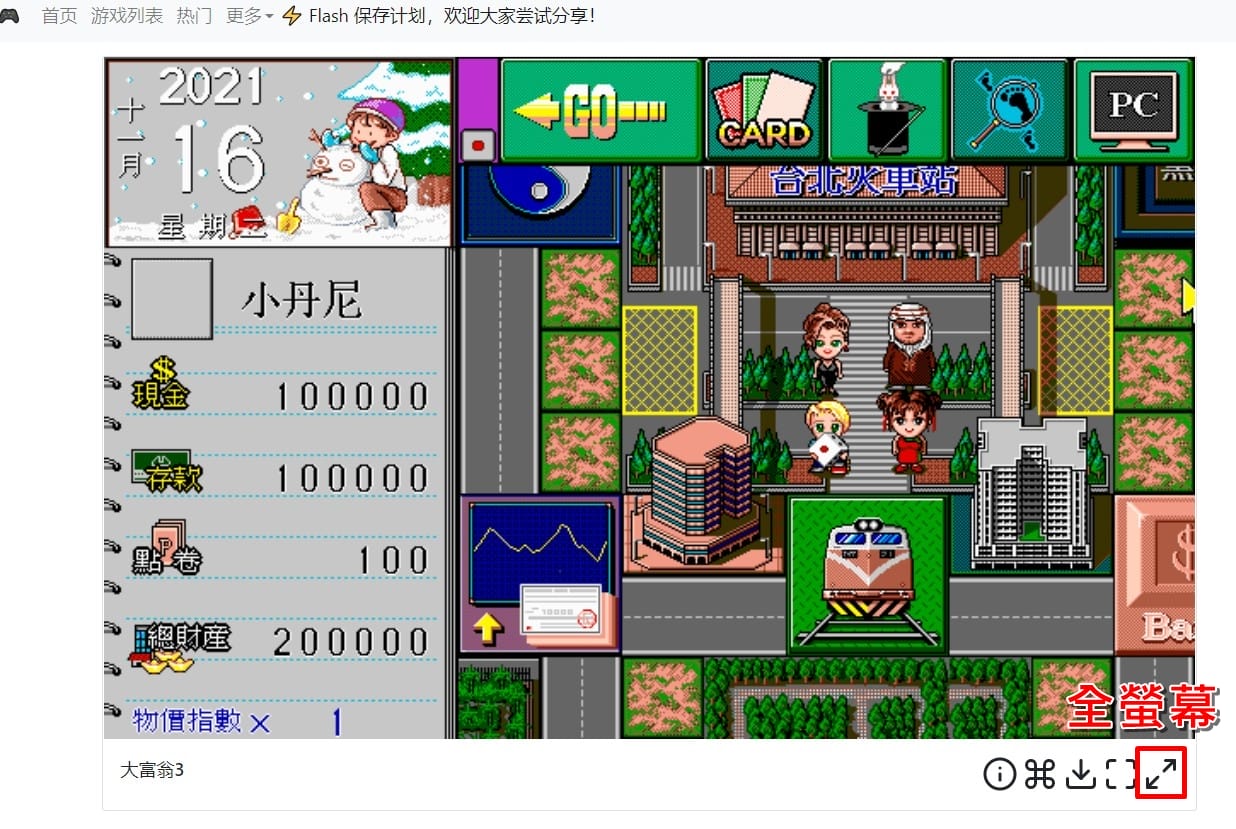Tap the magic hat item button
This screenshot has width=1236, height=829.
887,109
